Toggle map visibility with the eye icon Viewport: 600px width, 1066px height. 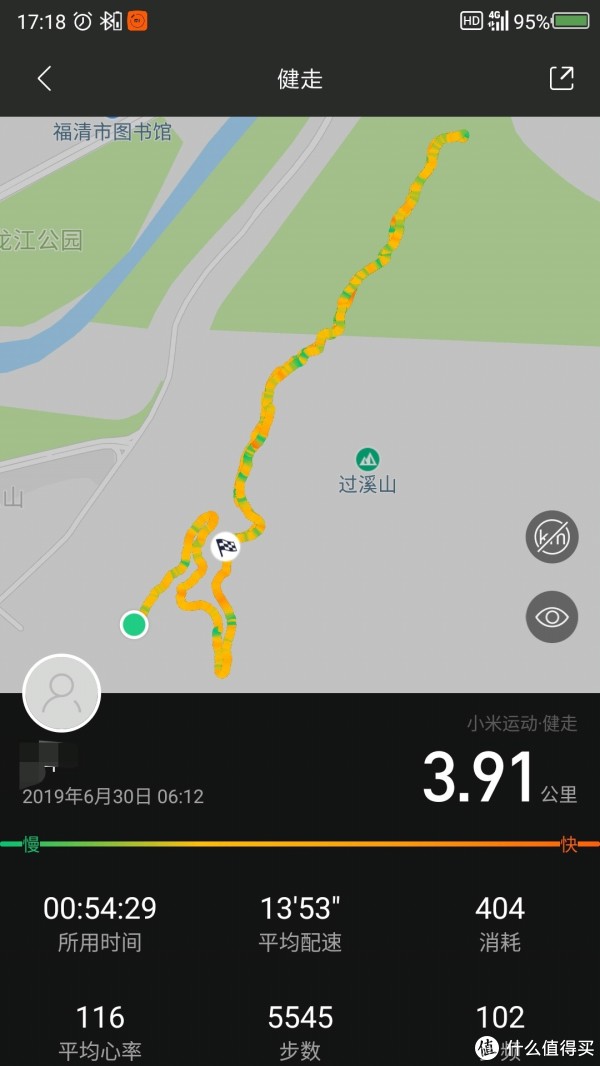click(x=552, y=616)
